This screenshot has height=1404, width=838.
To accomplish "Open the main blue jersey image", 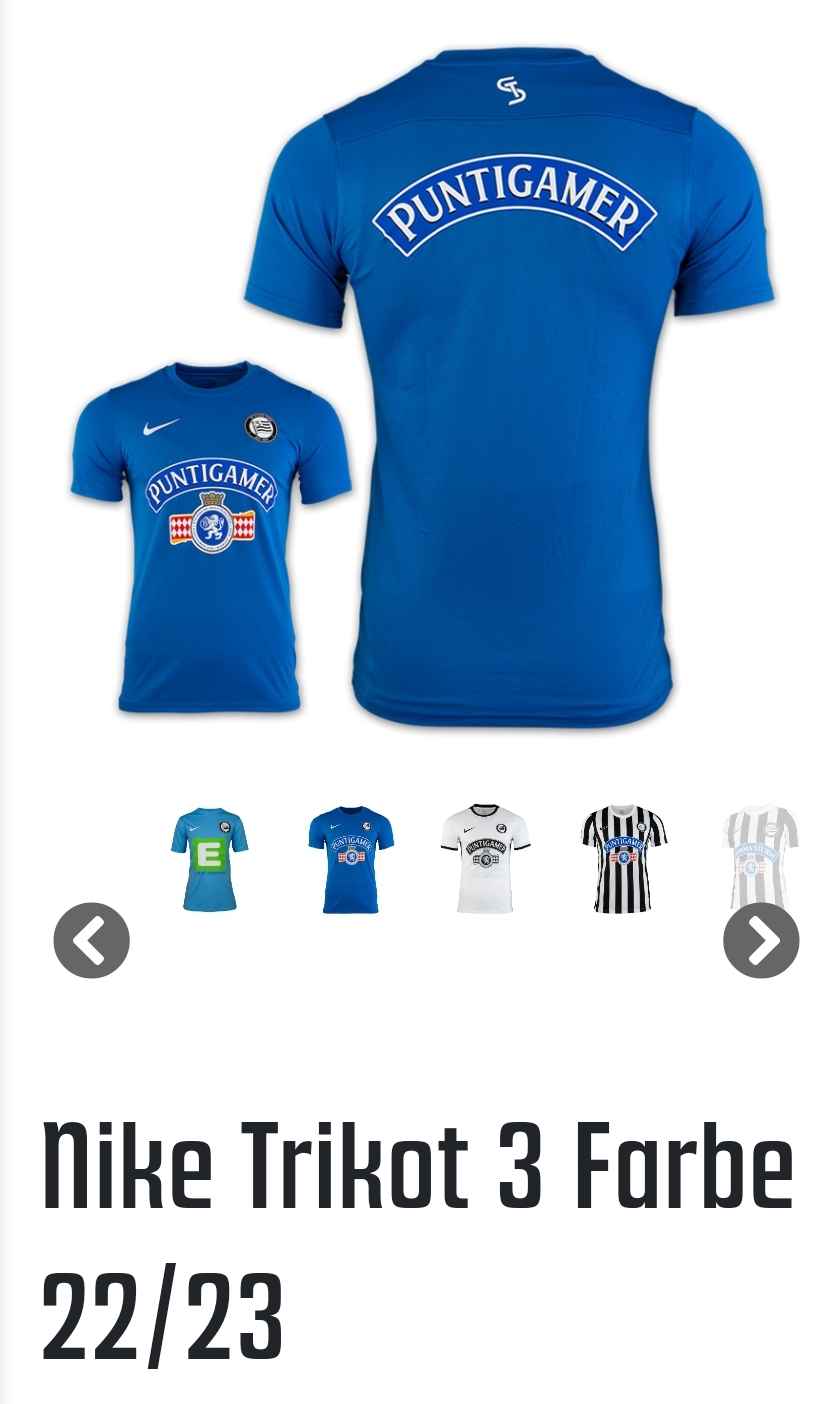I will 422,385.
